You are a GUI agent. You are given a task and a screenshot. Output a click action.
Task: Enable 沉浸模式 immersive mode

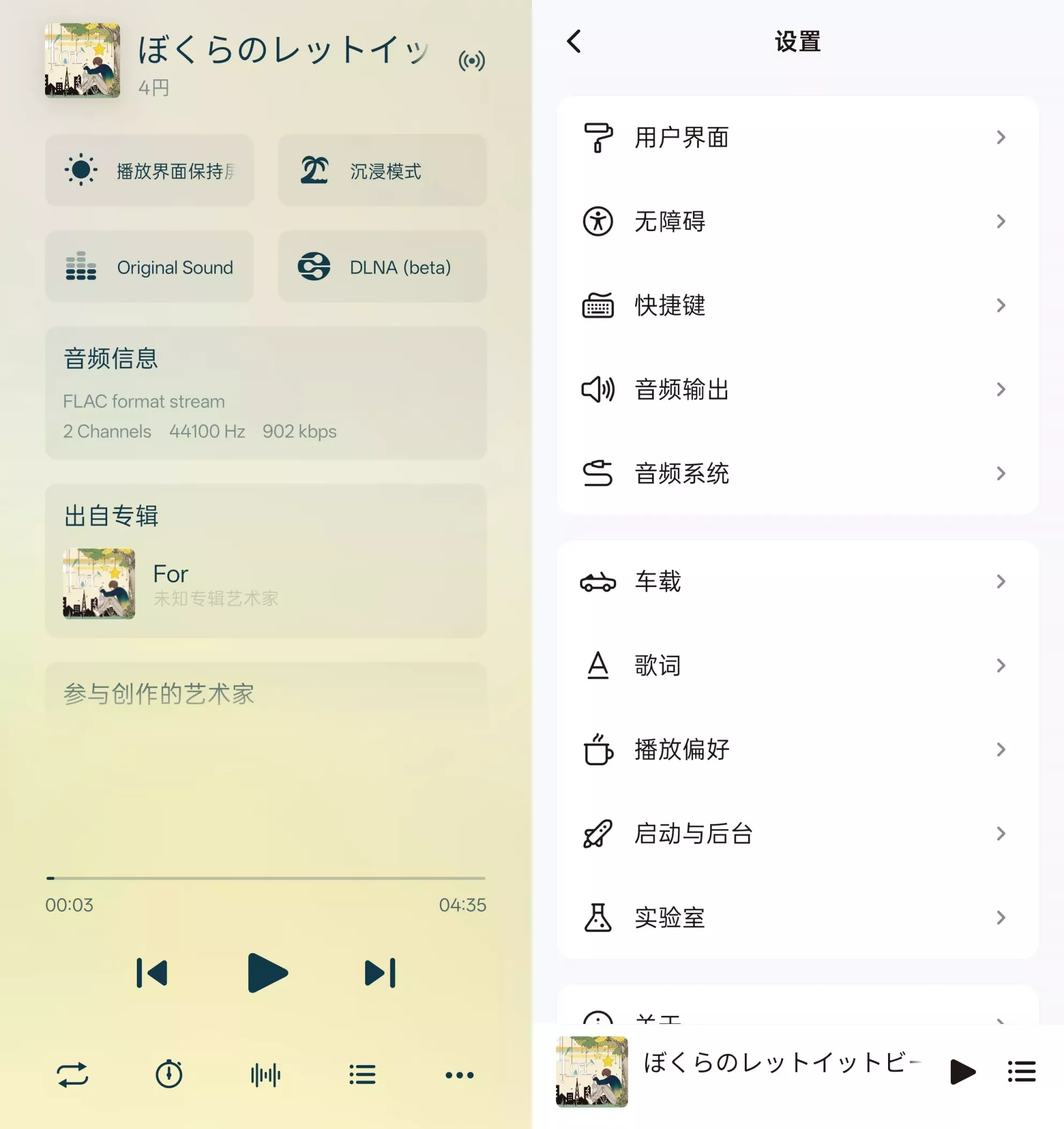tap(382, 170)
